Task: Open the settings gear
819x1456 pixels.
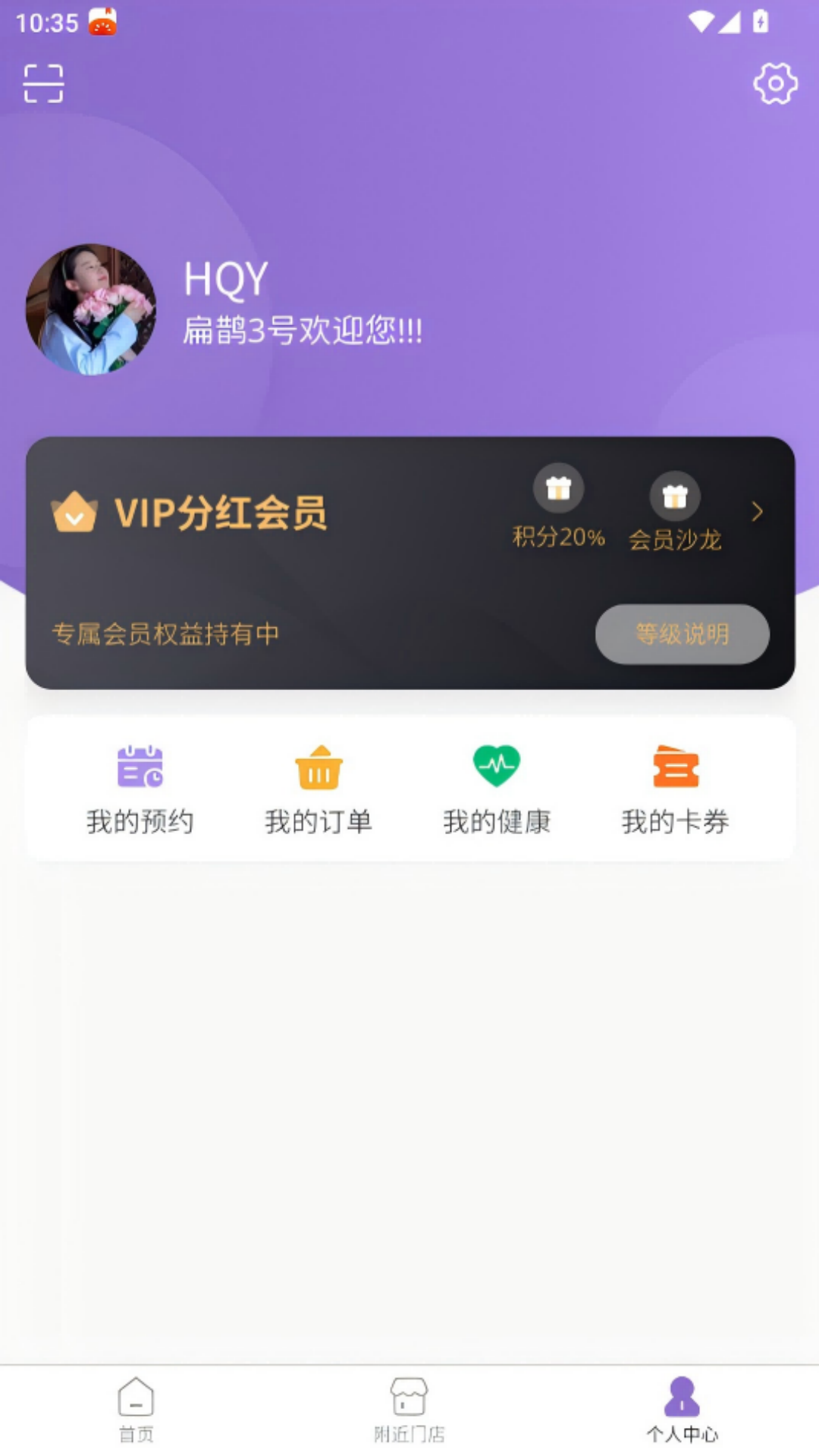Action: [775, 83]
